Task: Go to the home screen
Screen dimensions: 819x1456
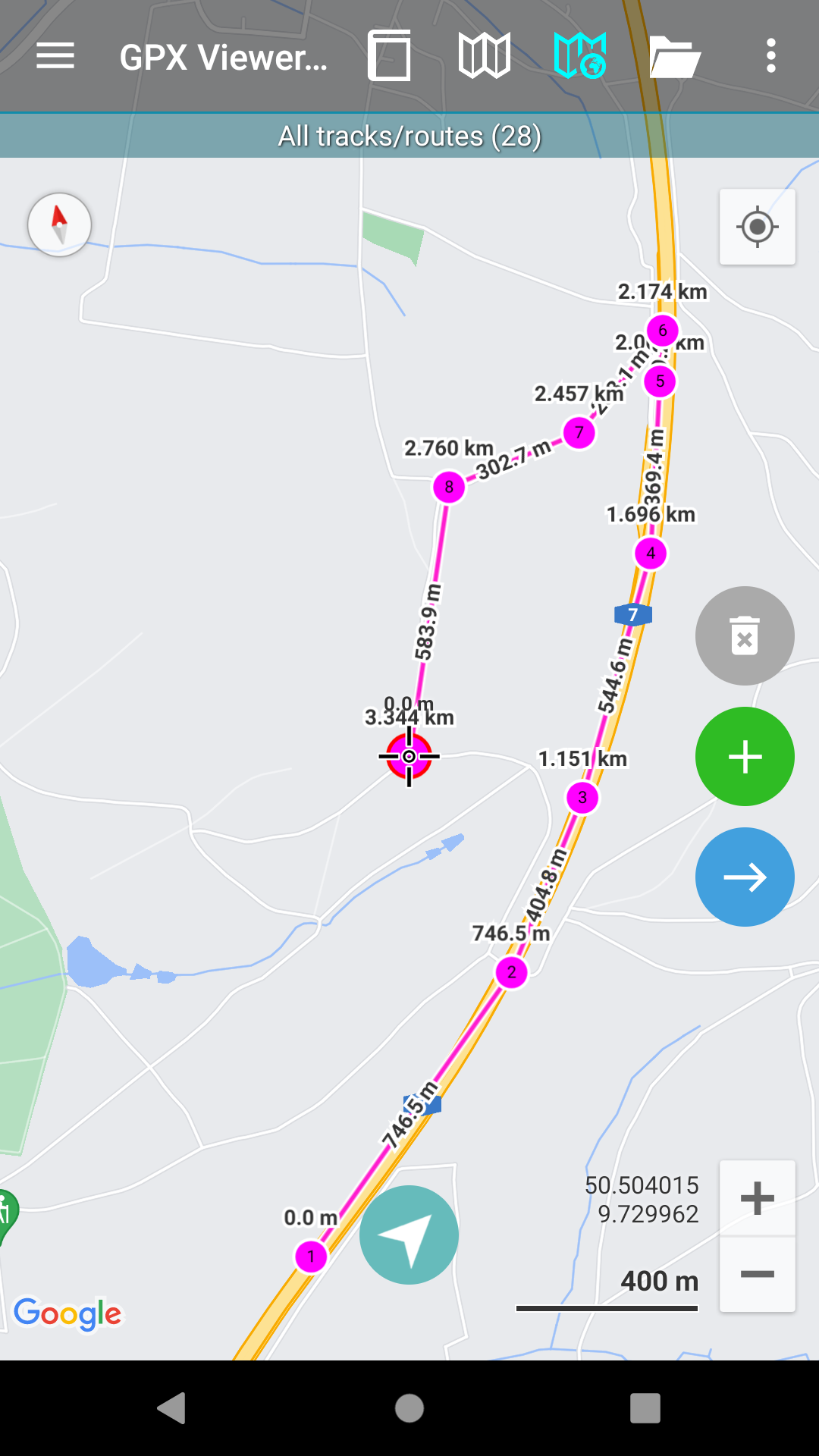Action: tap(409, 1408)
